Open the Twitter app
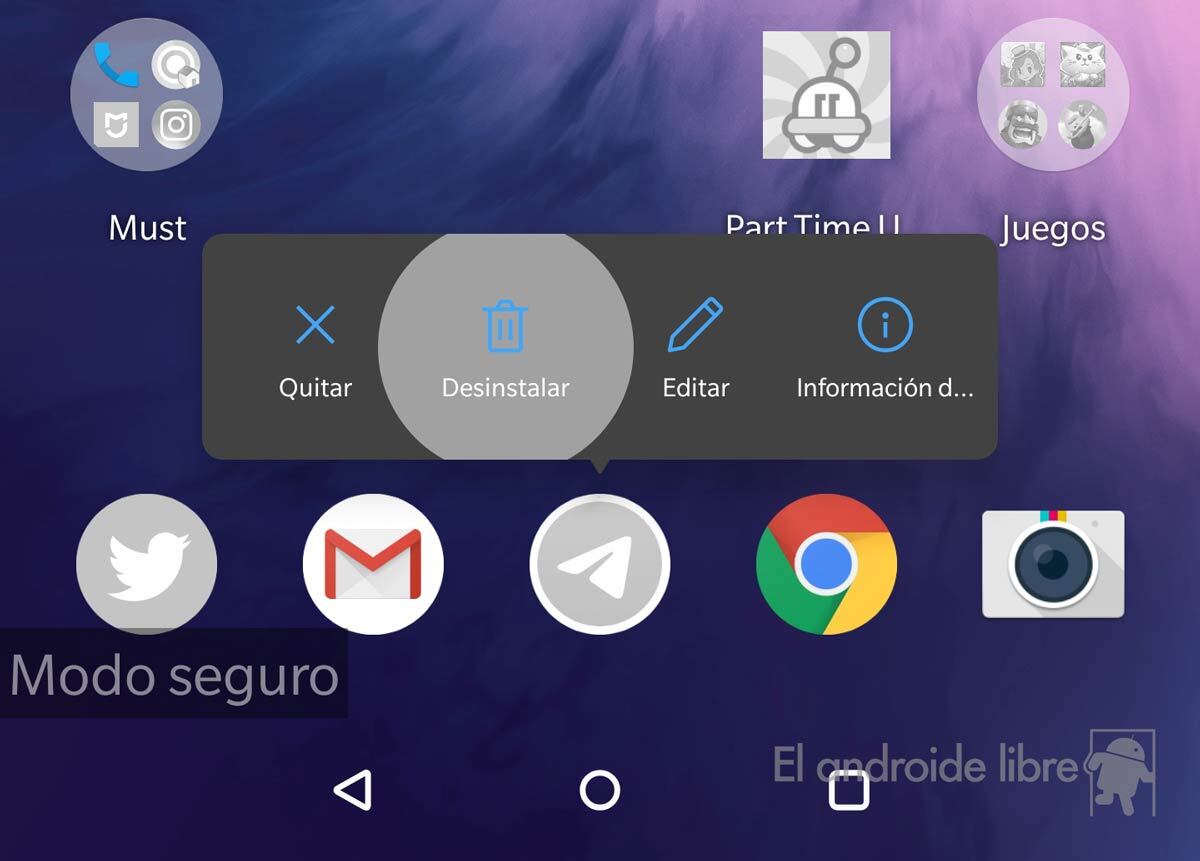This screenshot has width=1200, height=861. point(147,564)
